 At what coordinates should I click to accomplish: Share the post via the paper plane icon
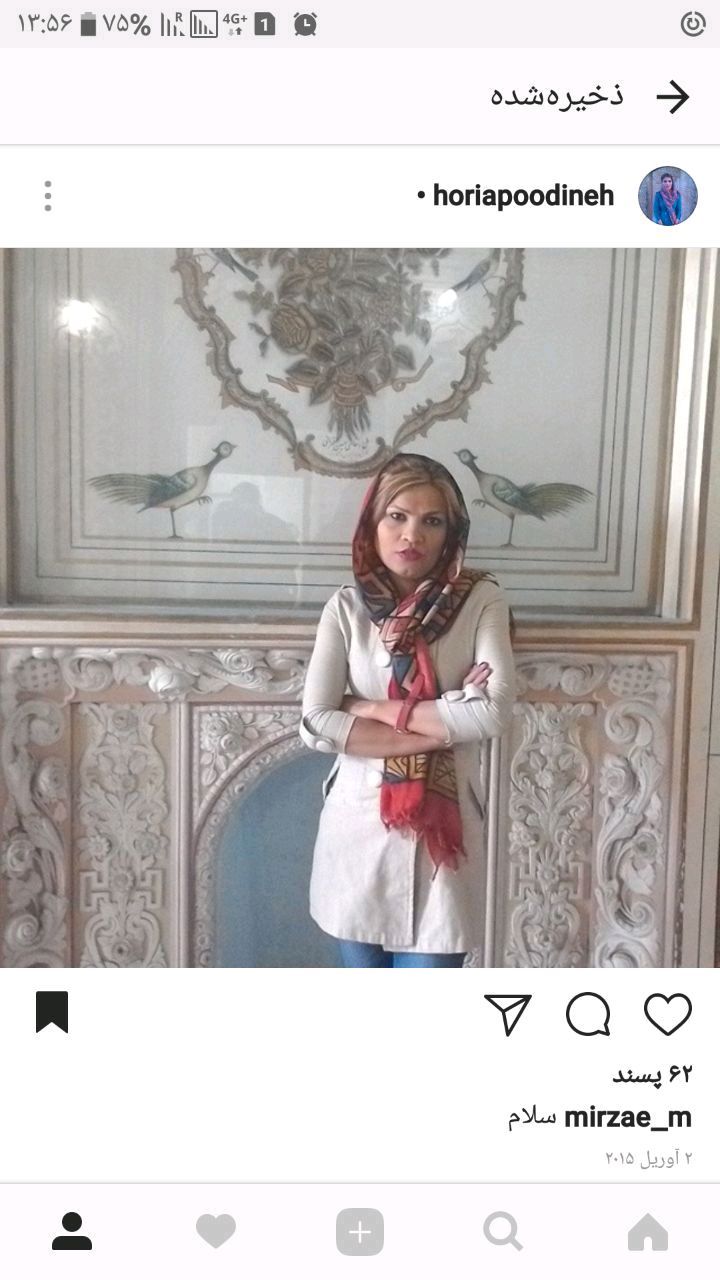507,1014
